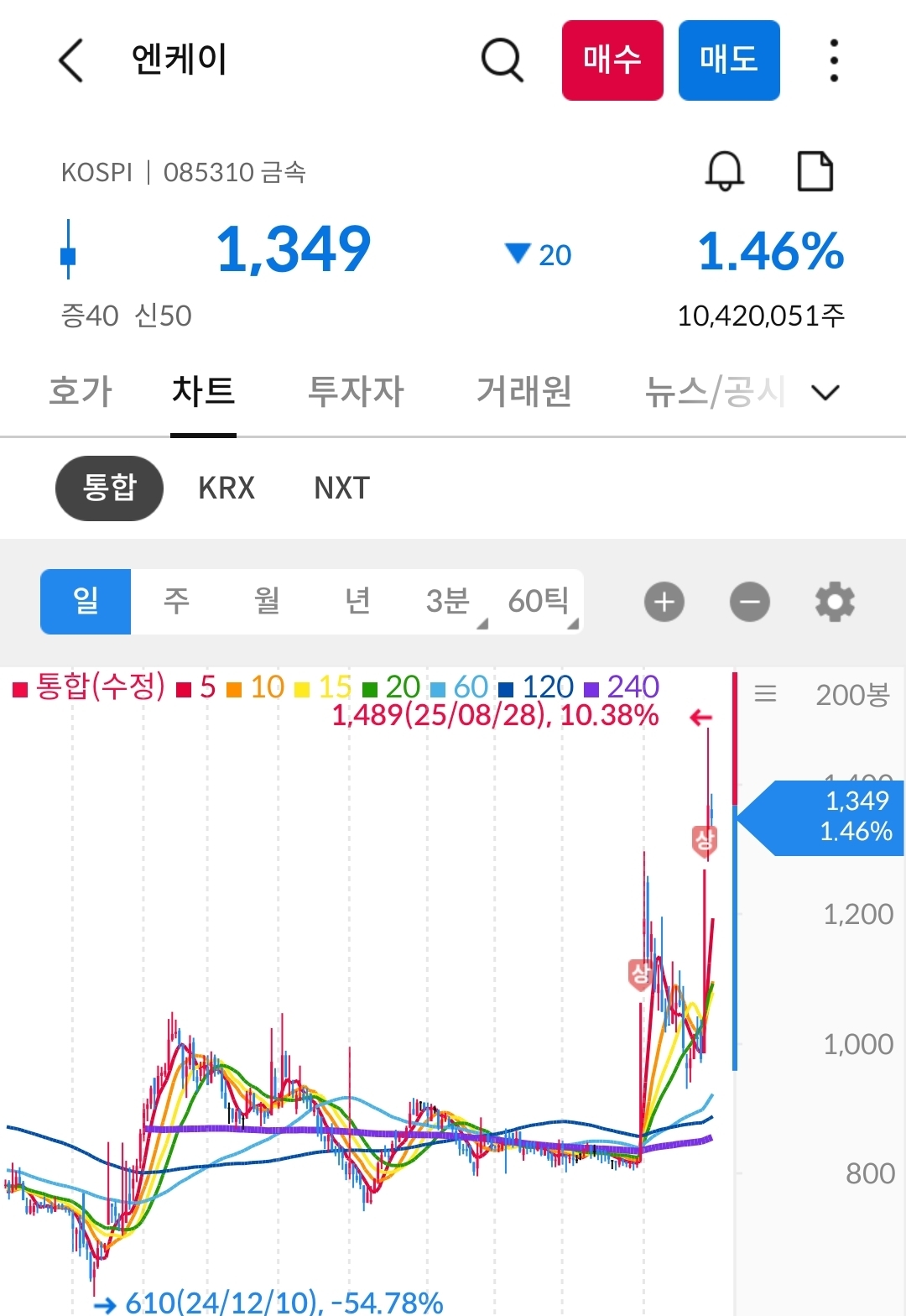906x1316 pixels.
Task: Tap the back arrow to leave 엔케이 page
Action: point(70,61)
